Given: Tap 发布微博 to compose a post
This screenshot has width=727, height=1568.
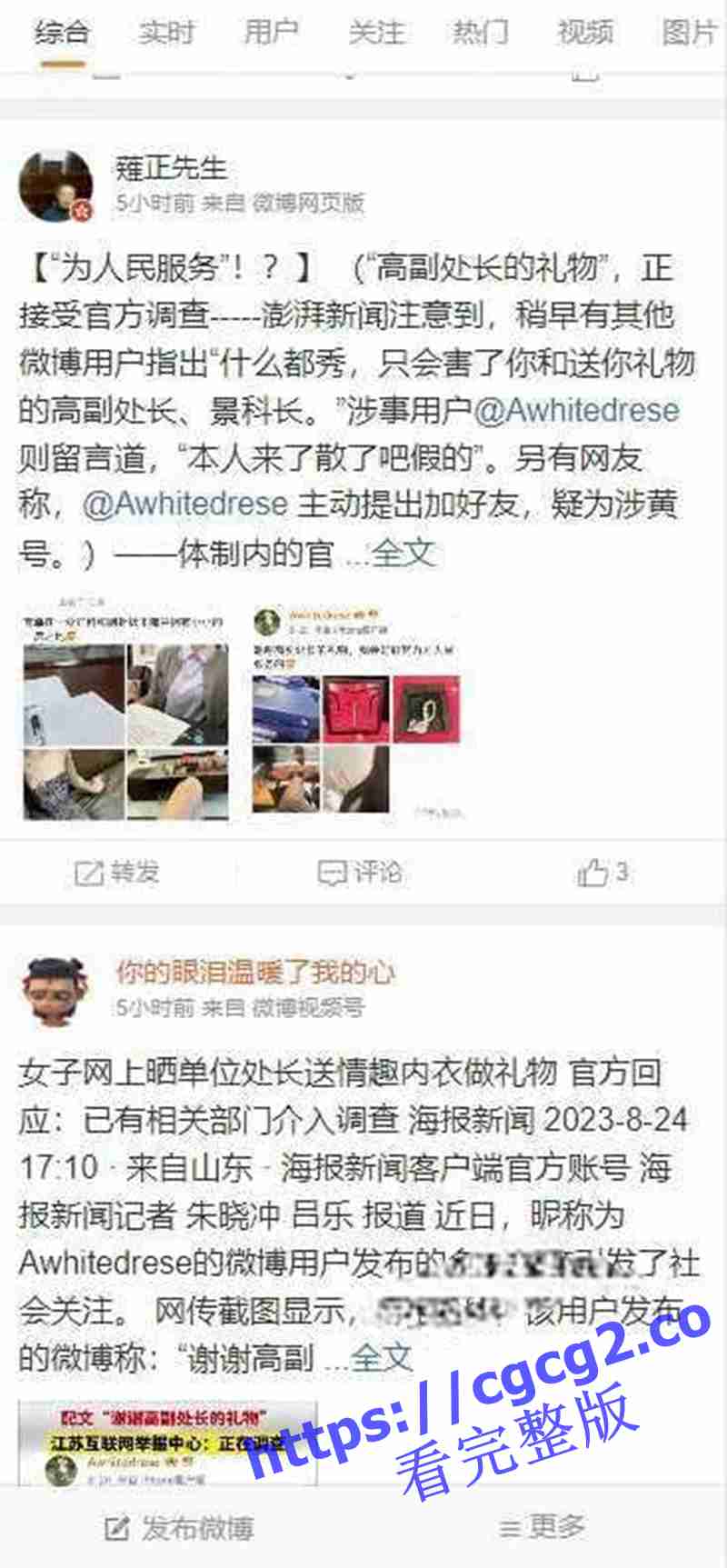Looking at the screenshot, I should [179, 1529].
